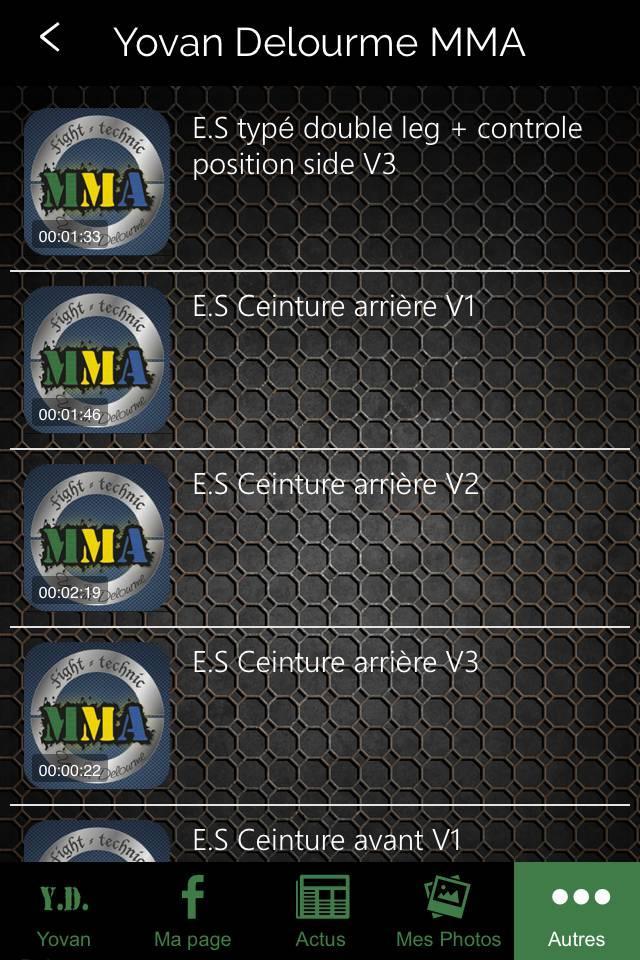The height and width of the screenshot is (960, 640).
Task: Open the Mes Photos tab
Action: (448, 911)
